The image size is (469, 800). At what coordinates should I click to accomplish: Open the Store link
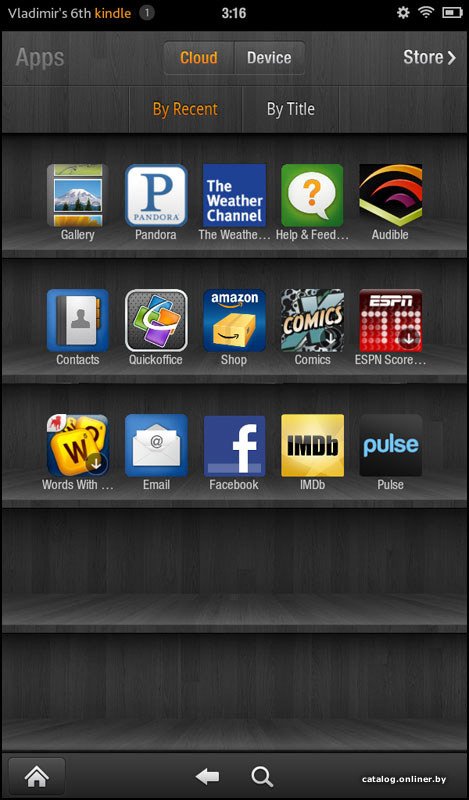click(429, 57)
